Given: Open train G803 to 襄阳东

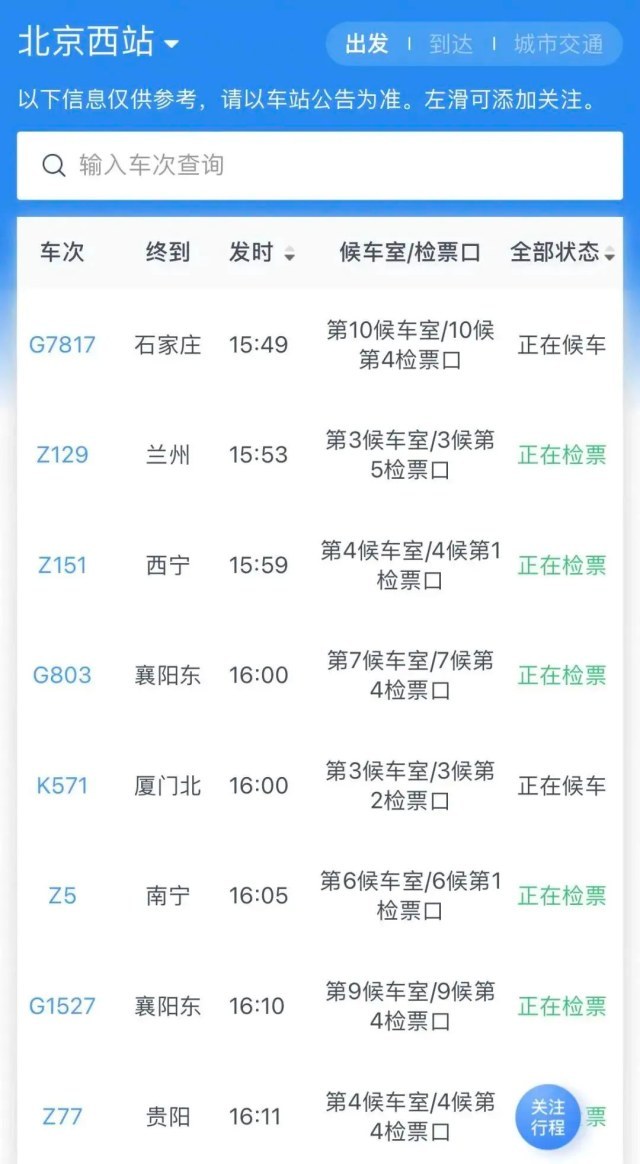Looking at the screenshot, I should [62, 675].
